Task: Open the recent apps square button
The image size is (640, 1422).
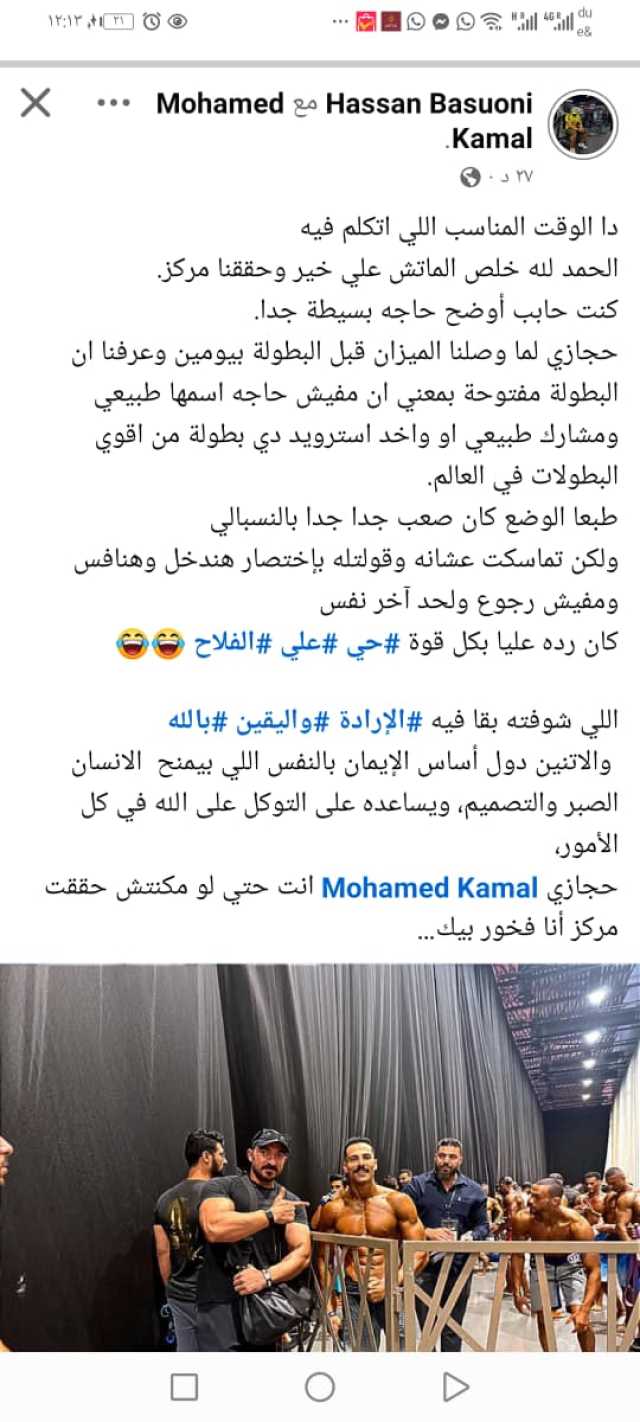Action: pyautogui.click(x=184, y=1386)
